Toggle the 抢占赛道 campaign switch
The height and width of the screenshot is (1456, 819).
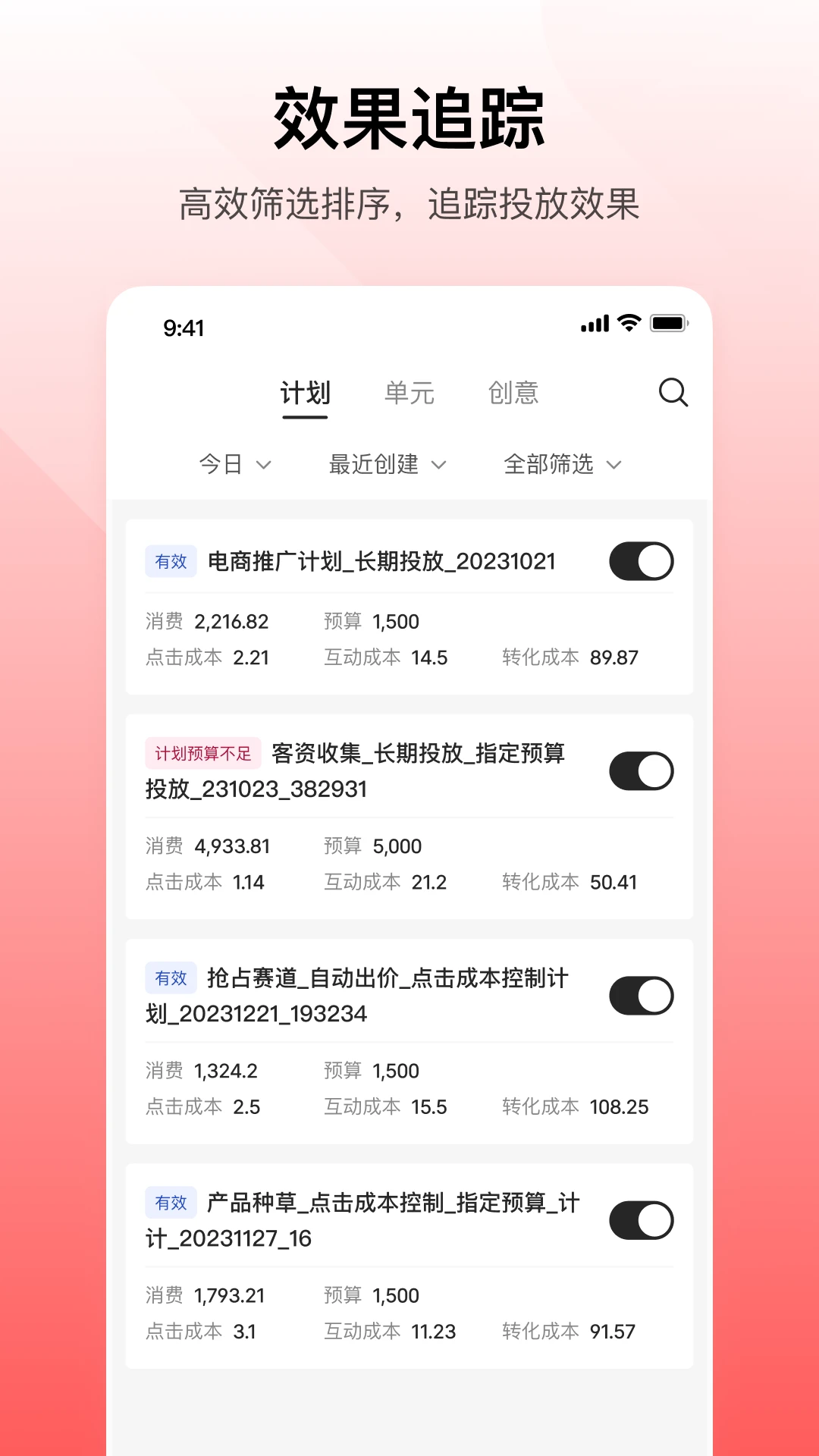pyautogui.click(x=641, y=996)
